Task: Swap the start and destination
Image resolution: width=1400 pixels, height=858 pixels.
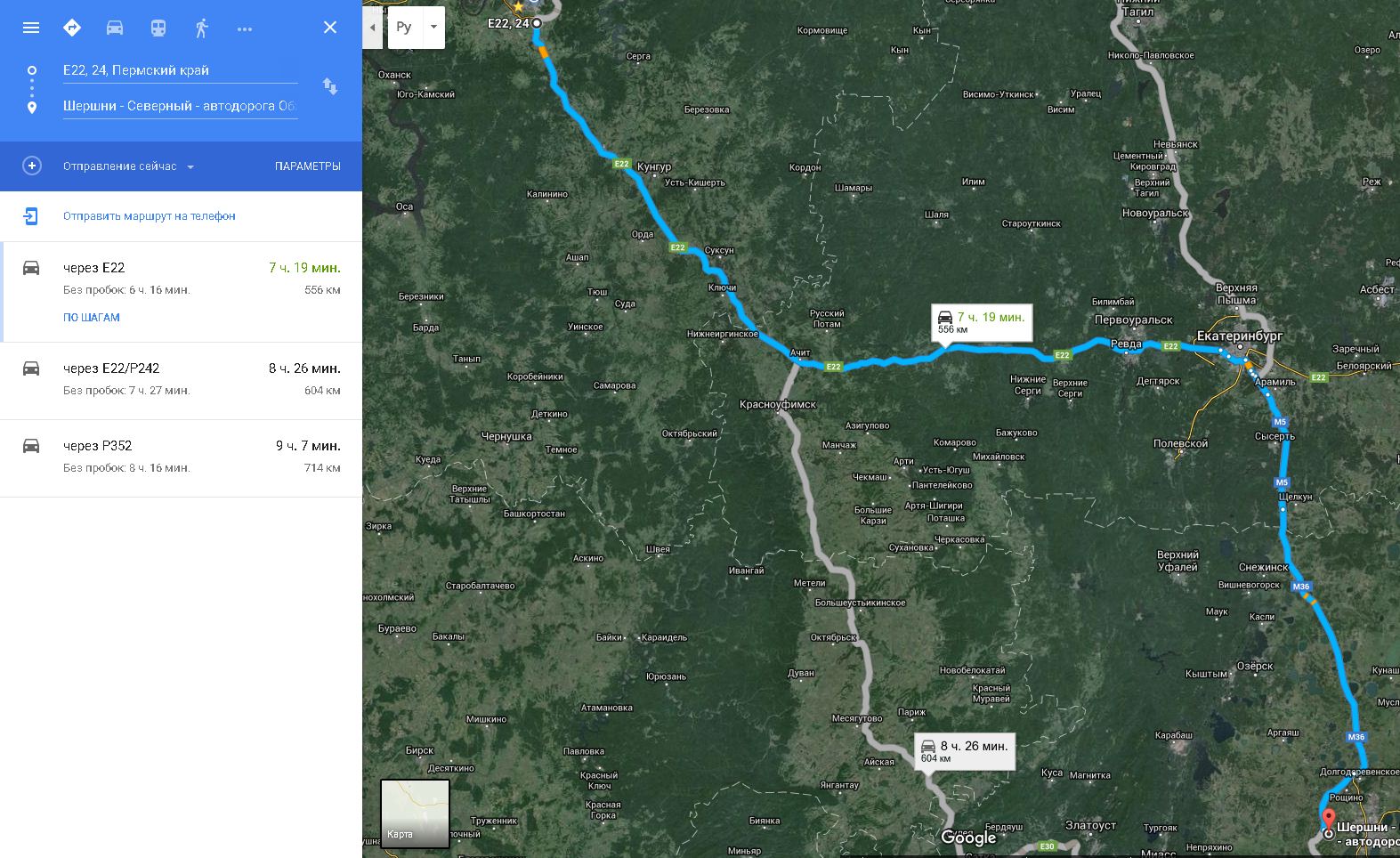Action: click(x=330, y=86)
